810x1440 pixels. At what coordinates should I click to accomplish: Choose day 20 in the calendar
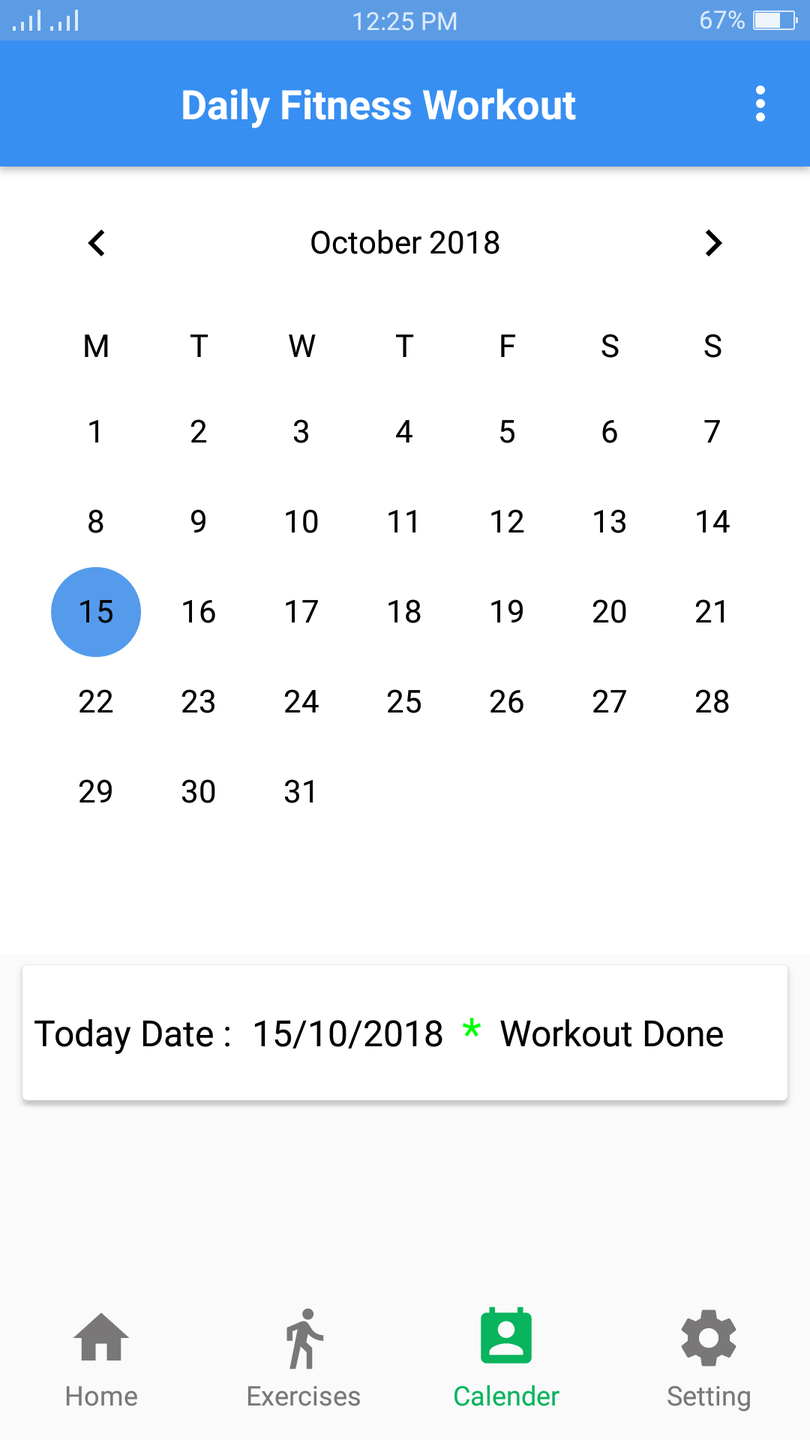(609, 612)
